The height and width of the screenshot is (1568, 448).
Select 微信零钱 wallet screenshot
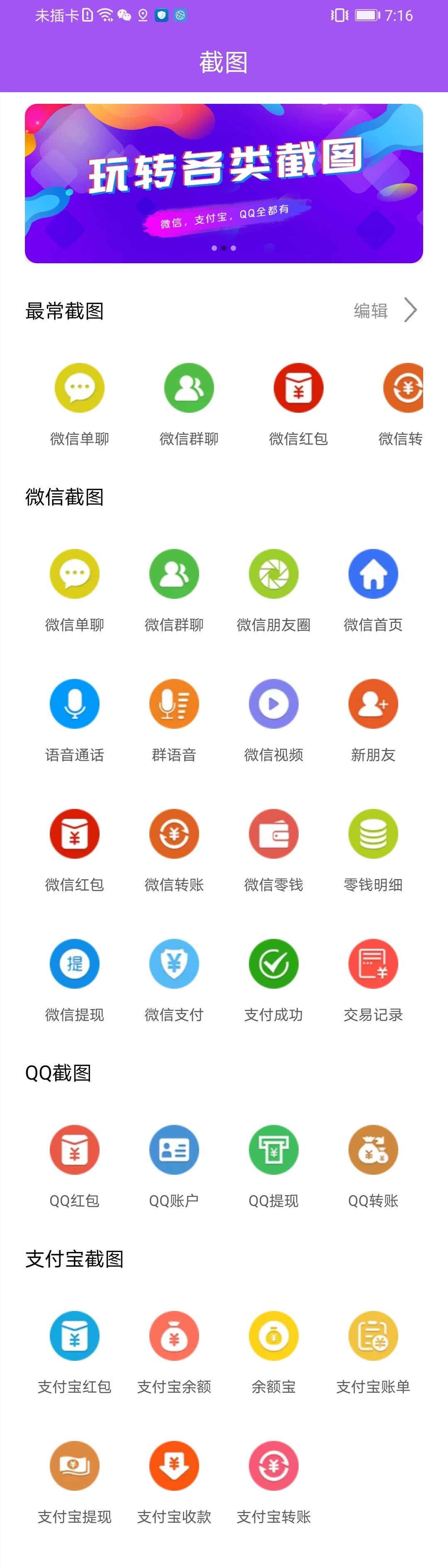click(273, 834)
